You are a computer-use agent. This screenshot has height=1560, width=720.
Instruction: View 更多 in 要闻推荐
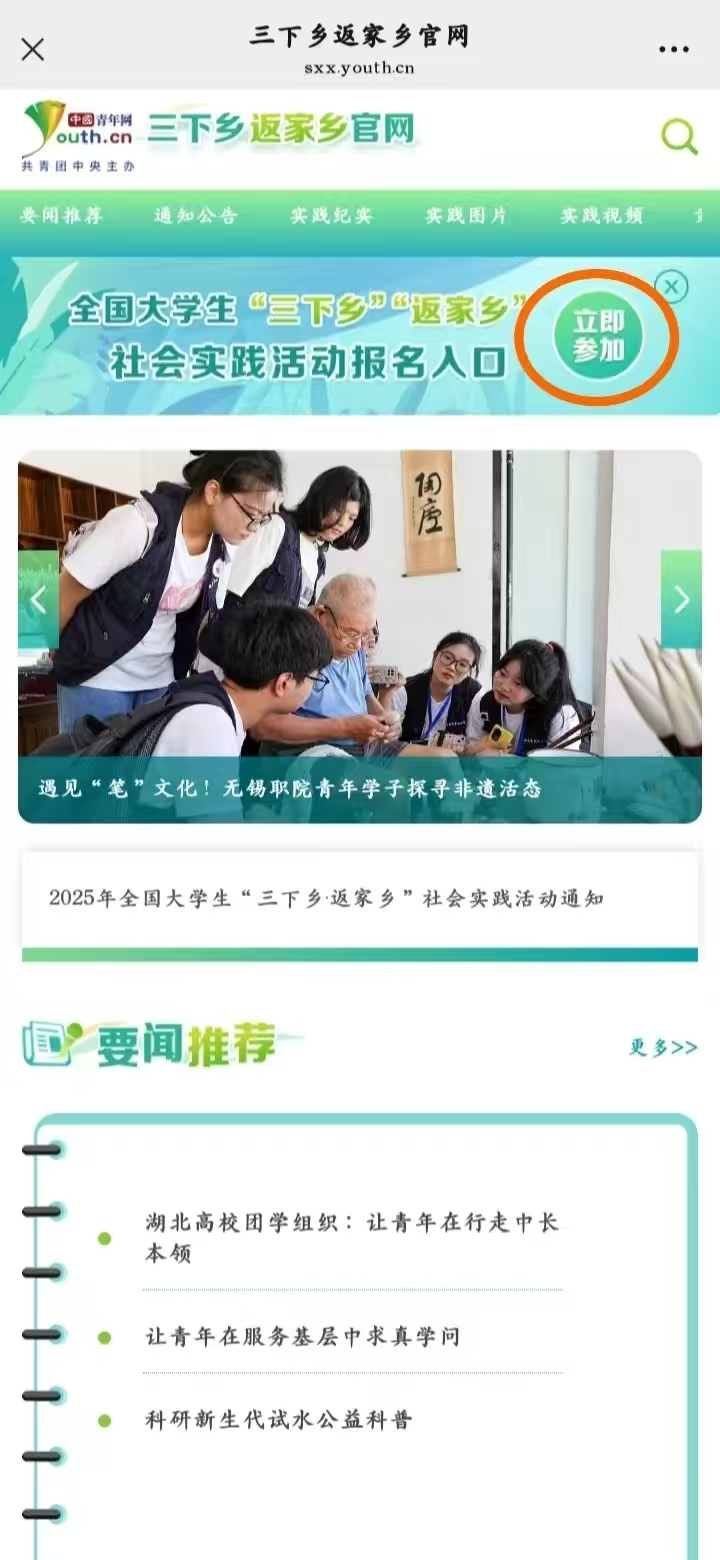click(x=663, y=1047)
